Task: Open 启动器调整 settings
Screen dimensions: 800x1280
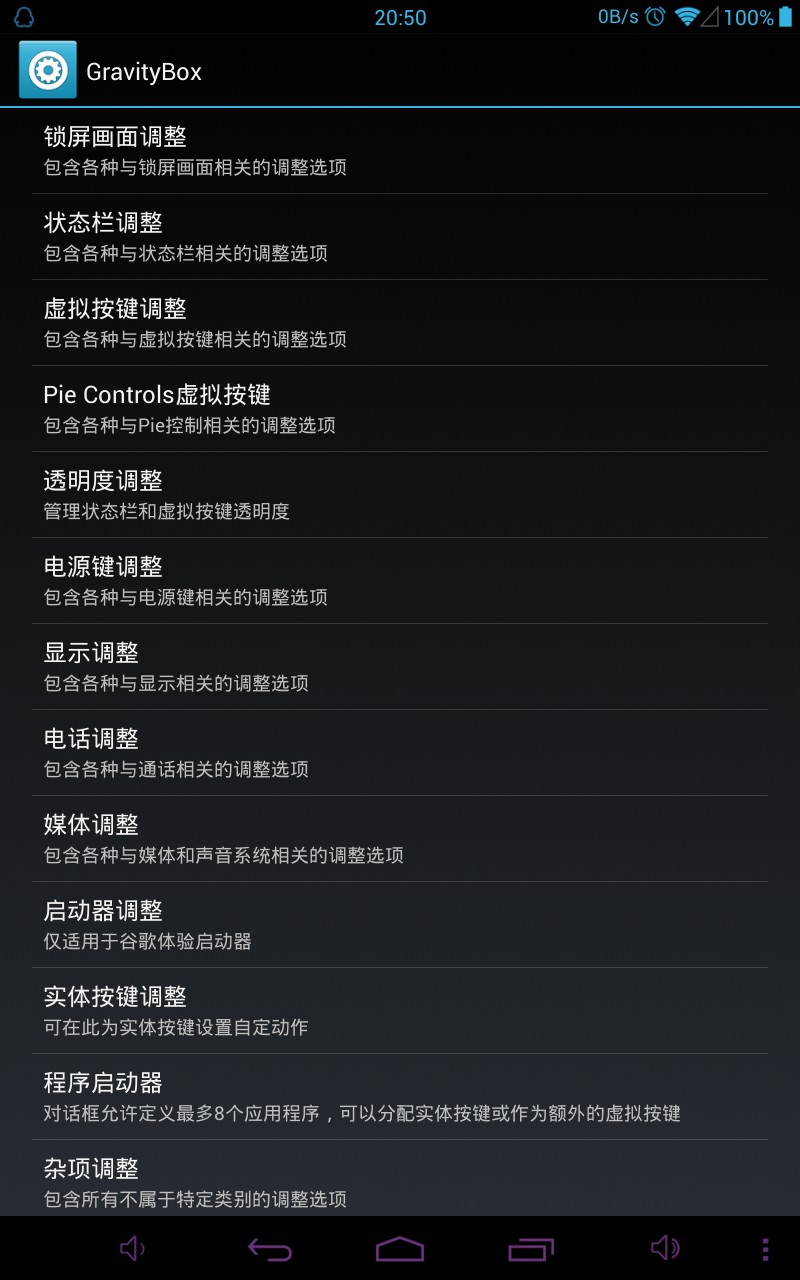Action: 400,924
